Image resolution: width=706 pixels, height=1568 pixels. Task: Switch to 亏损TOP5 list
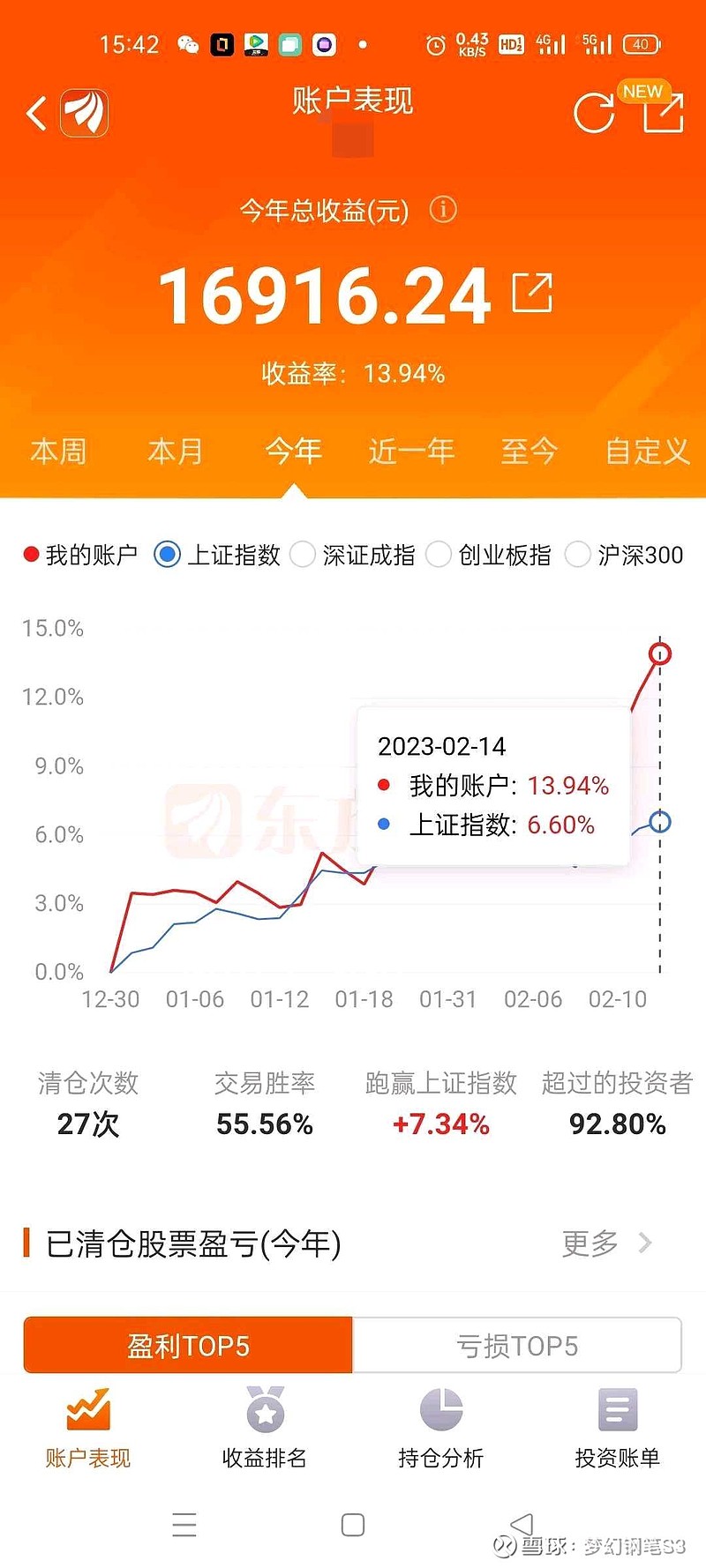tap(517, 1346)
